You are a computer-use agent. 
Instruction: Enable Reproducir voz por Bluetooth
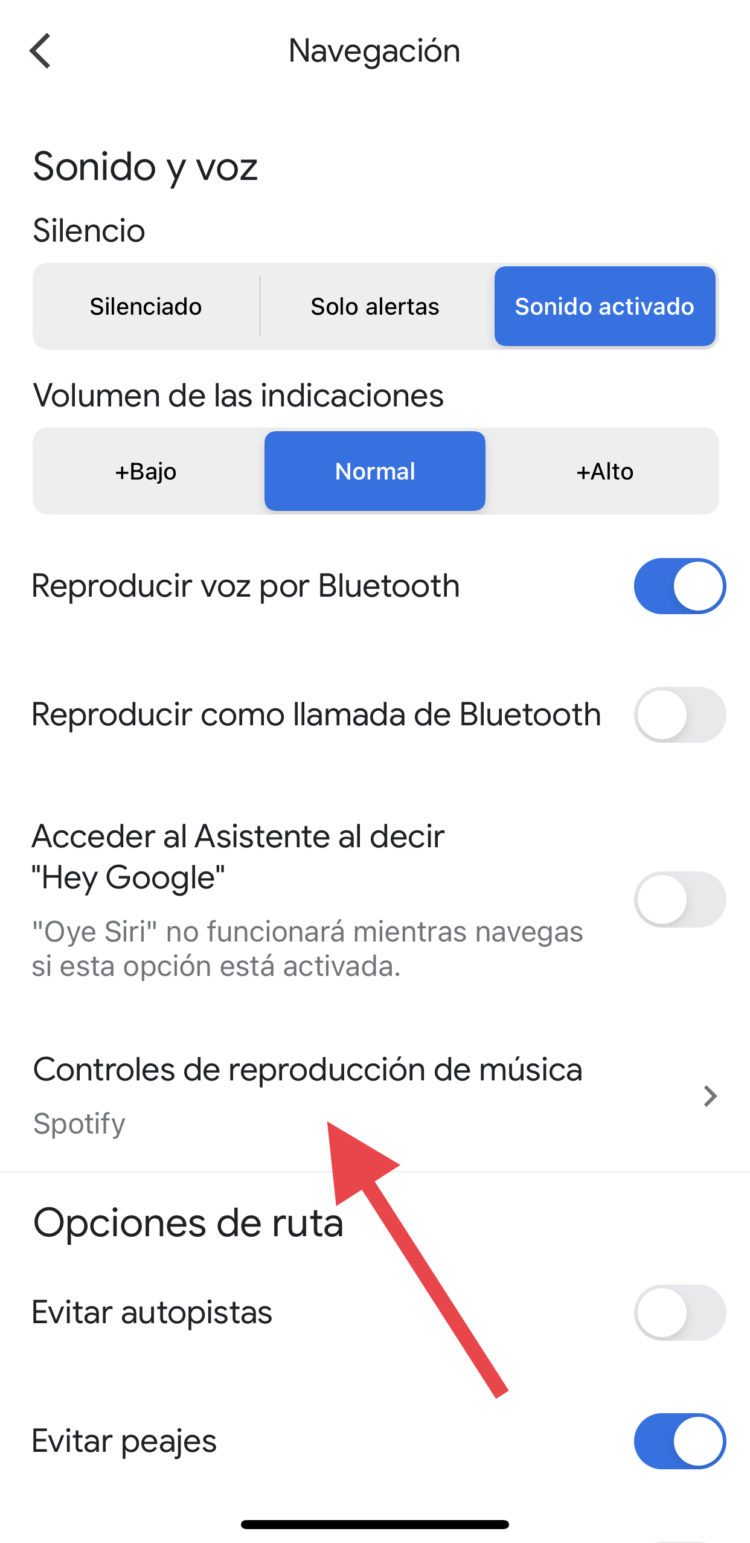coord(679,586)
